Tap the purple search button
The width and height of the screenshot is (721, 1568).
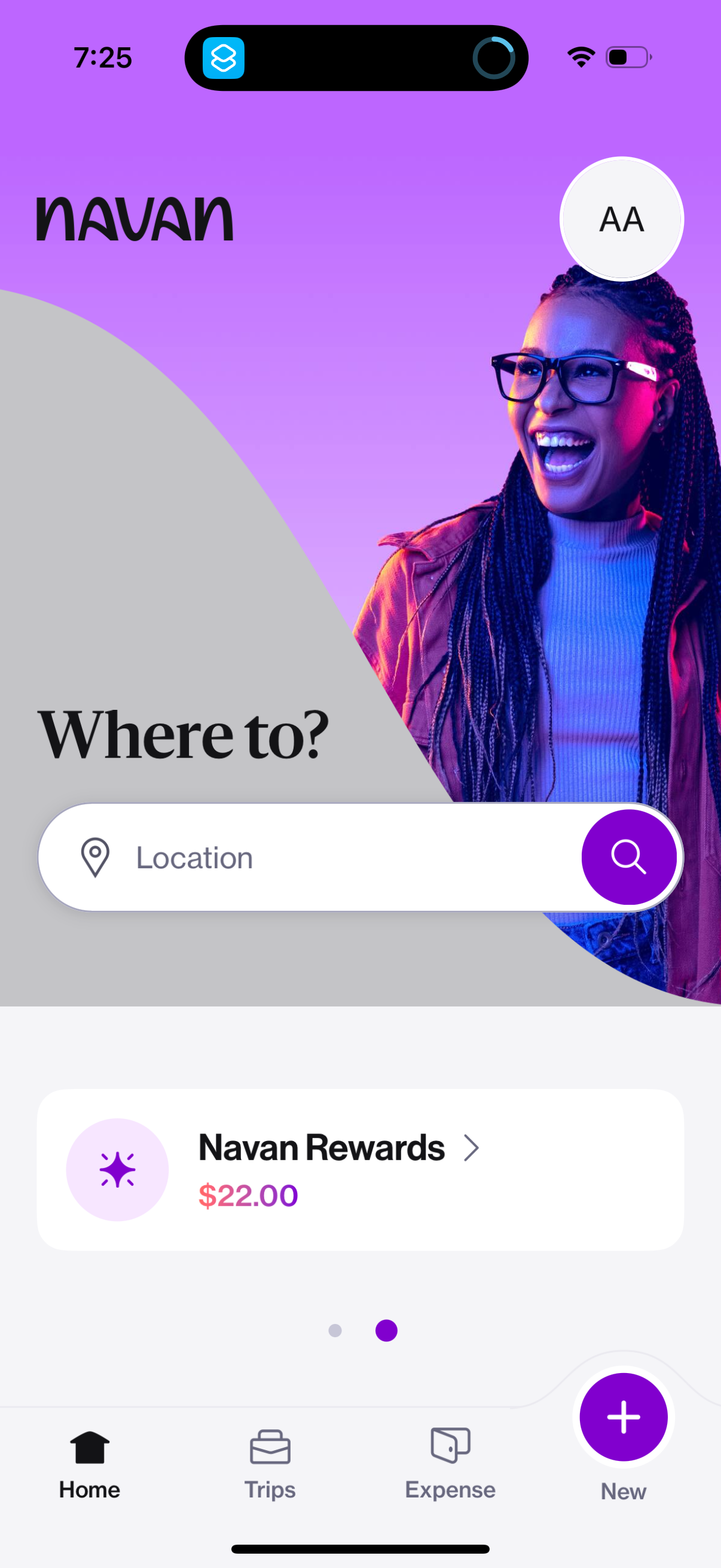[628, 857]
